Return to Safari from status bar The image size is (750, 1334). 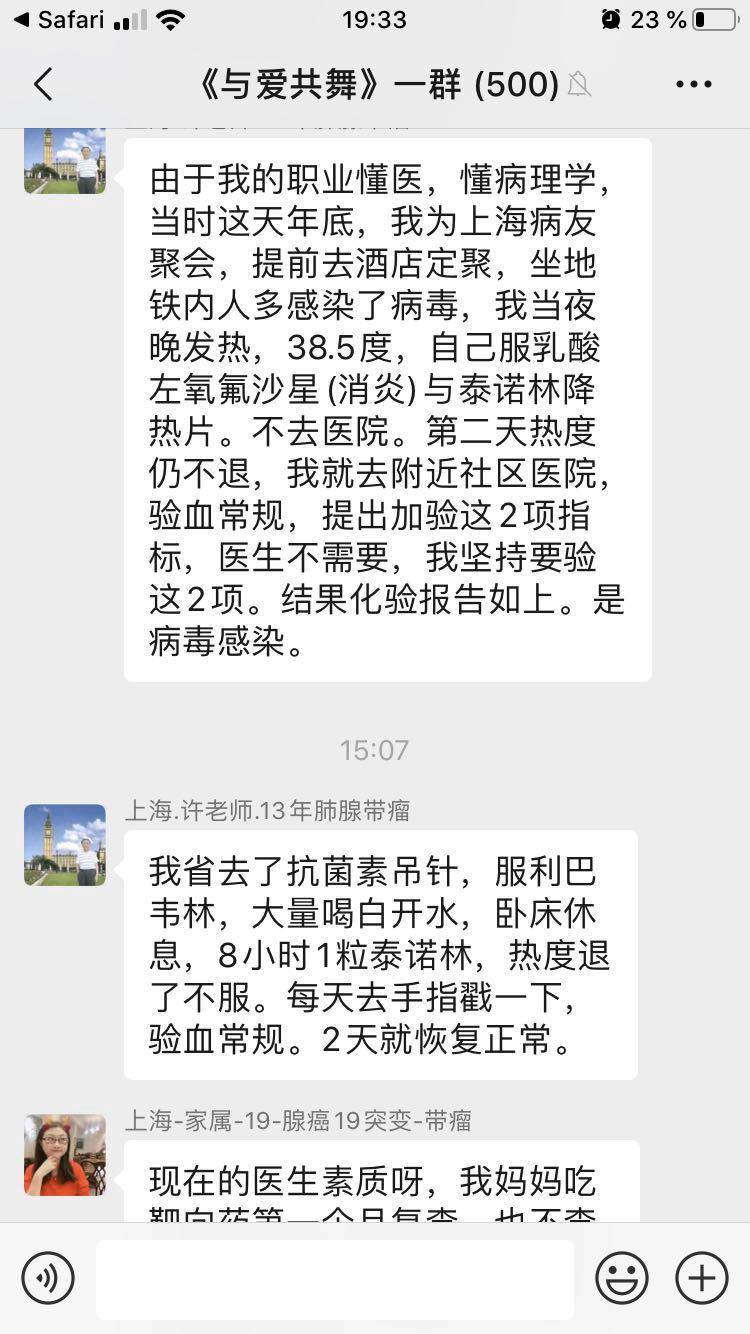click(x=60, y=20)
